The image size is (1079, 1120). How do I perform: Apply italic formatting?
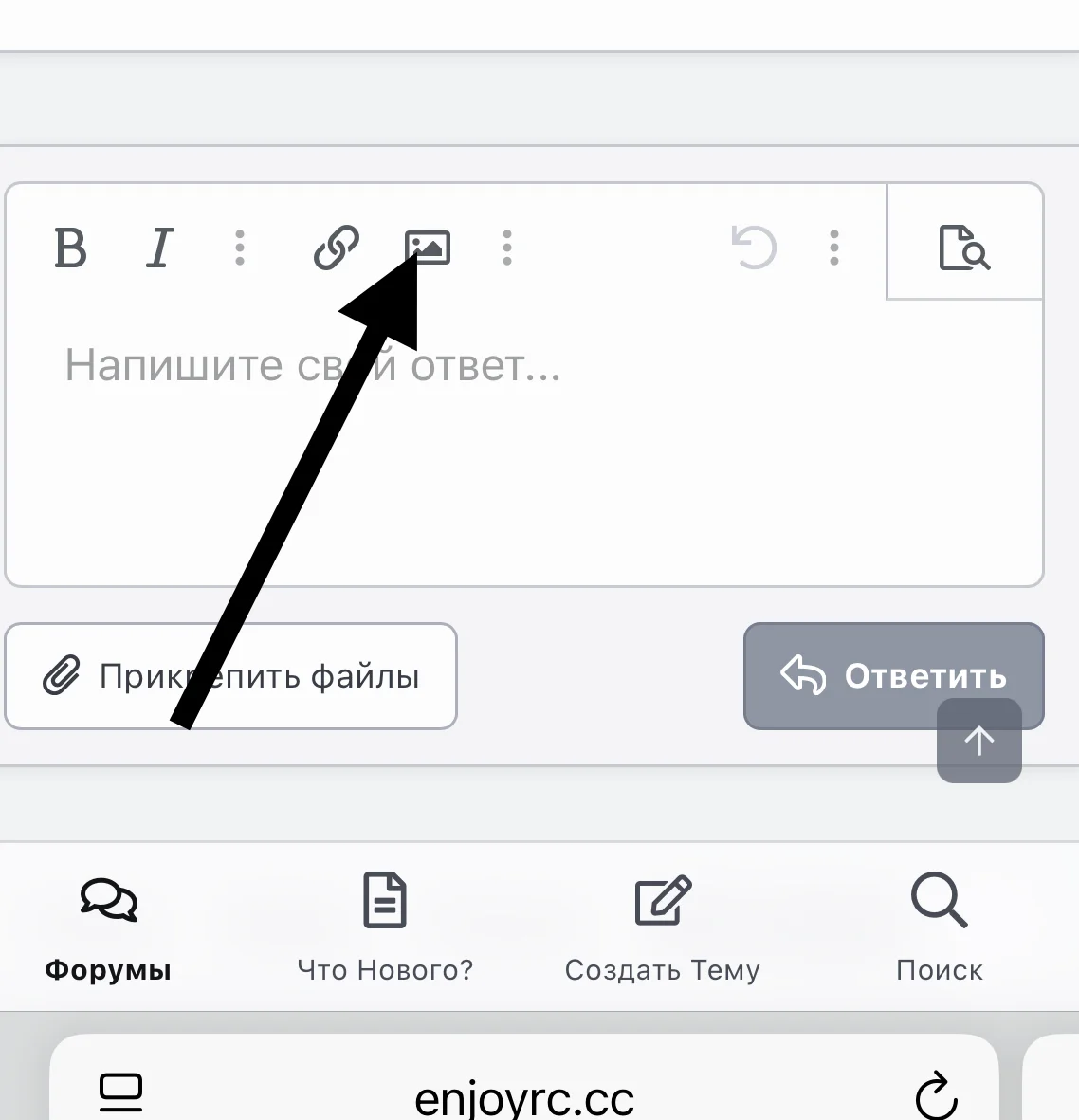(160, 248)
